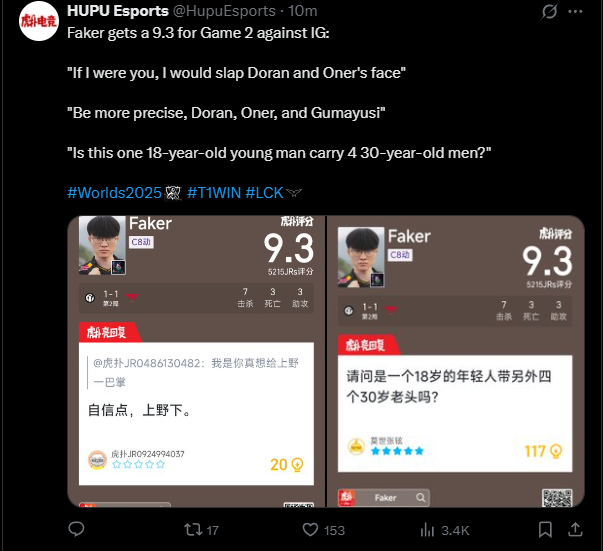This screenshot has height=551, width=603.
Task: Reply to this post
Action: click(75, 529)
